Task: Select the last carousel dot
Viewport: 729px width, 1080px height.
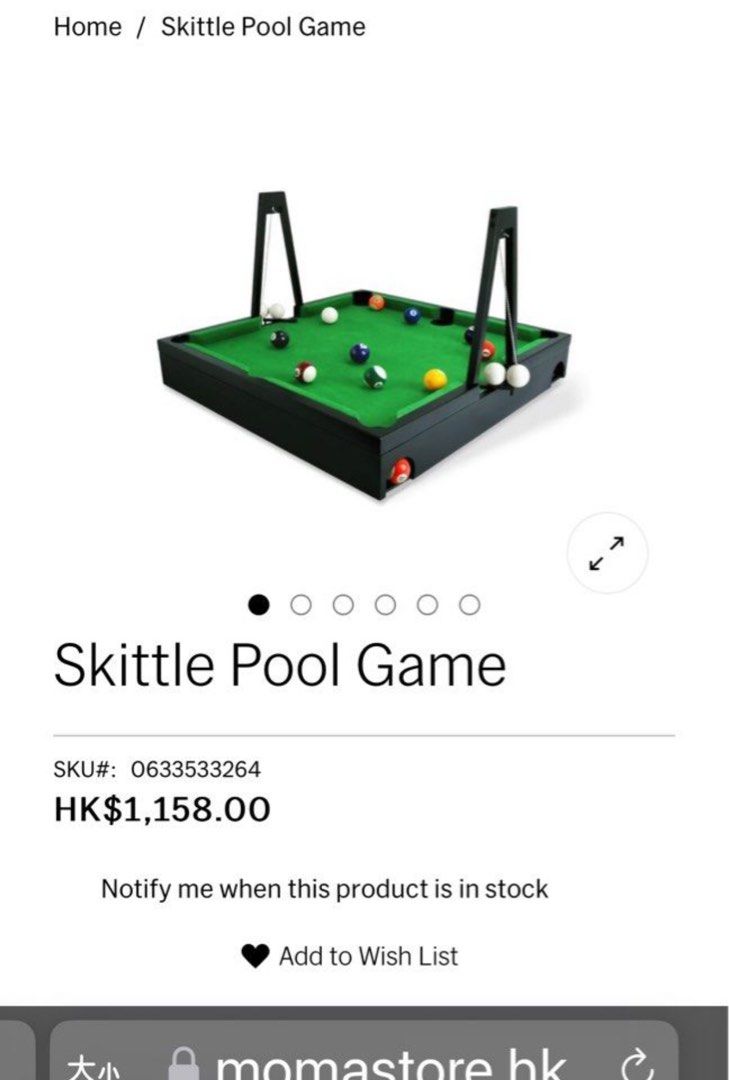Action: 468,604
